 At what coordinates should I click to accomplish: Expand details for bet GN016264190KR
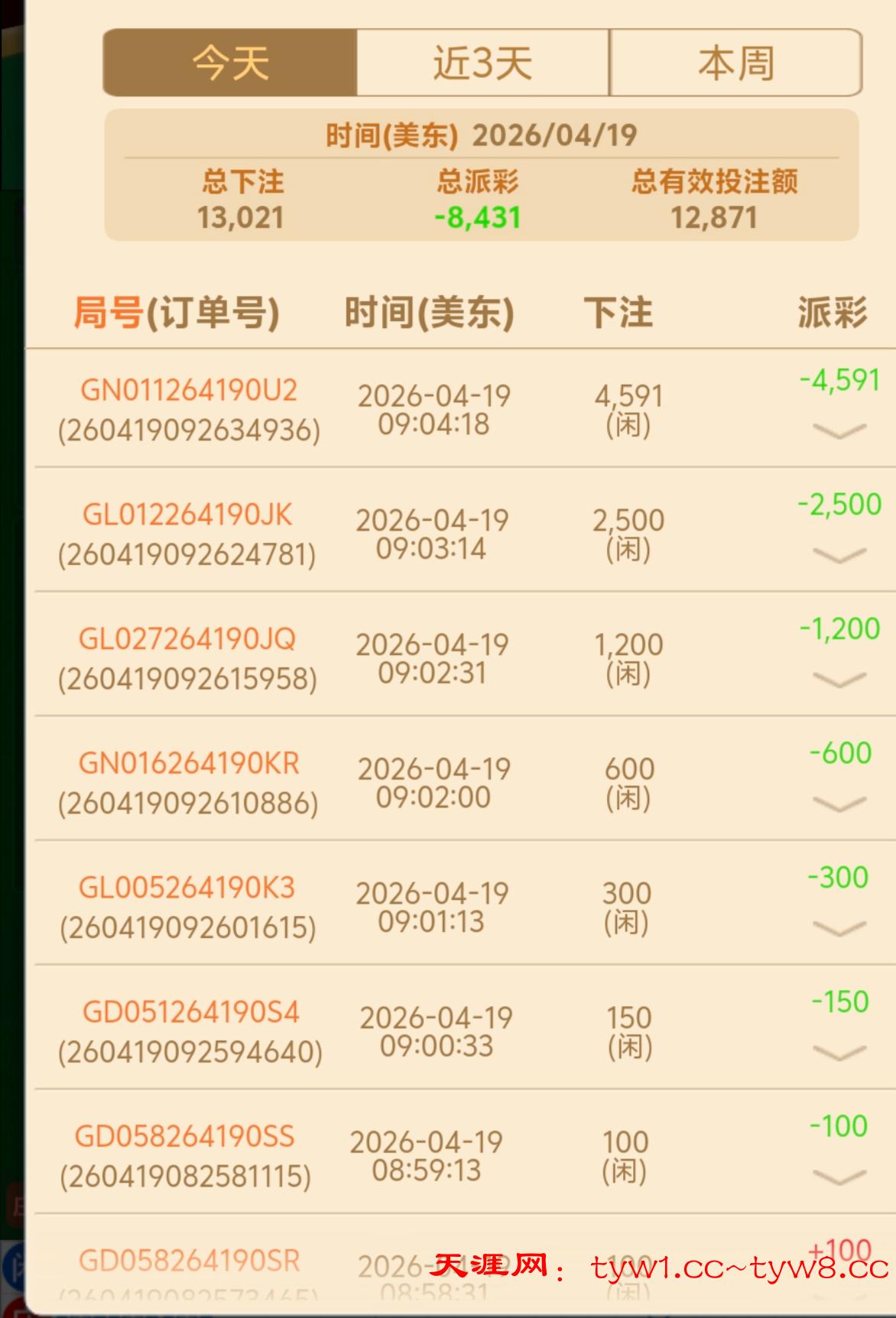click(x=839, y=803)
